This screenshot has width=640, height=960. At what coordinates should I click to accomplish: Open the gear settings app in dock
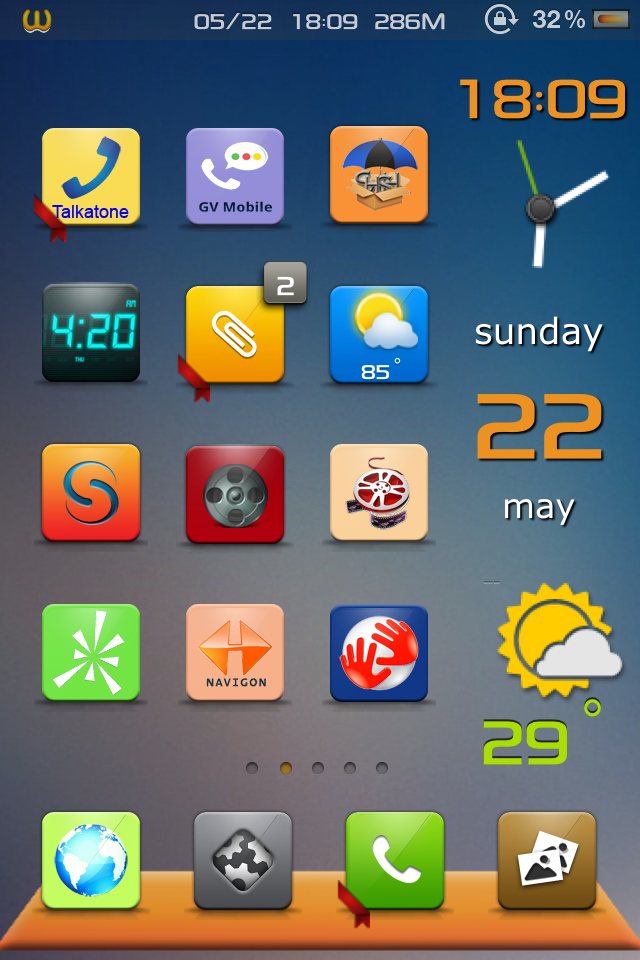pyautogui.click(x=243, y=860)
